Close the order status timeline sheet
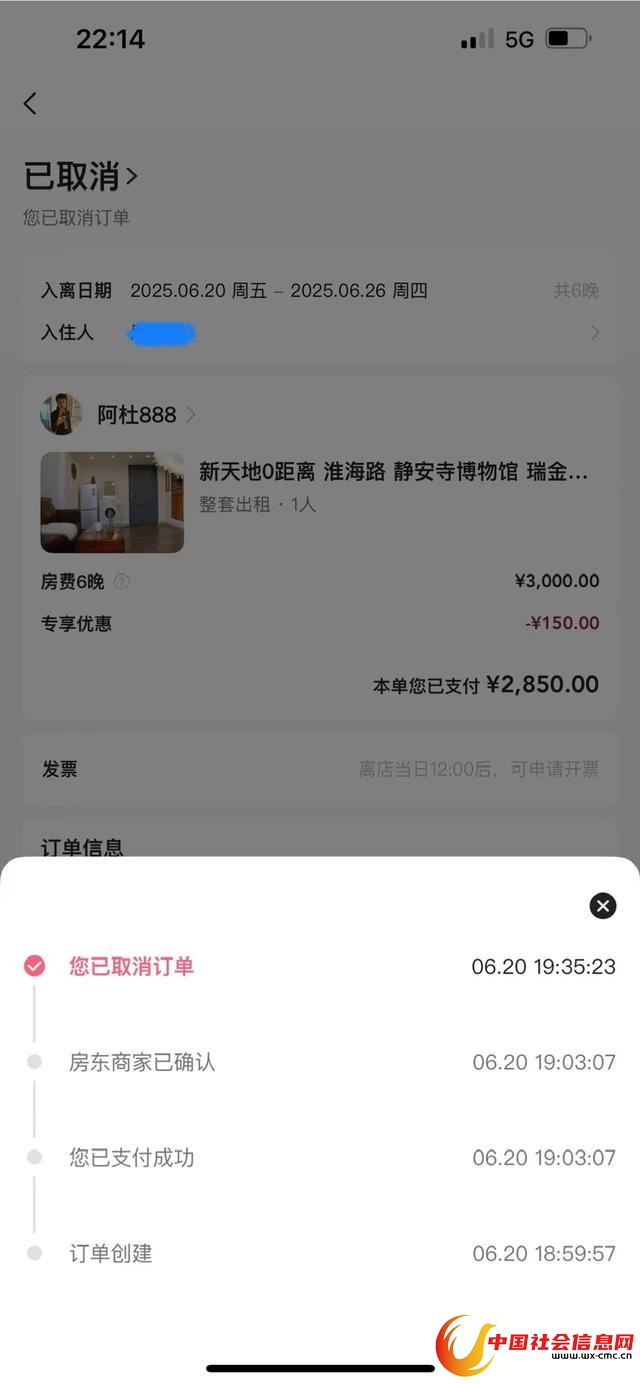Image resolution: width=640 pixels, height=1384 pixels. (x=602, y=906)
